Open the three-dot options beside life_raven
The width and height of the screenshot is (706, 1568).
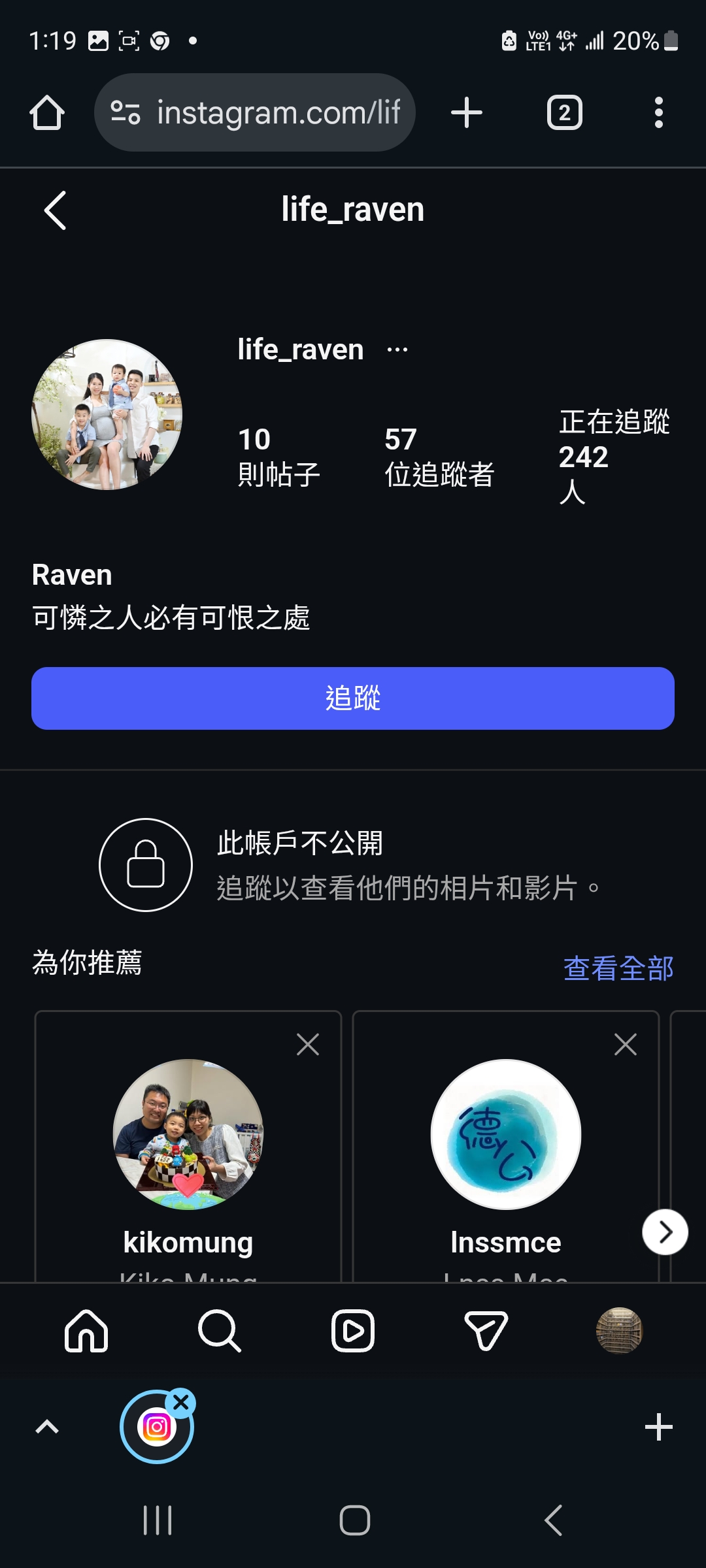397,350
